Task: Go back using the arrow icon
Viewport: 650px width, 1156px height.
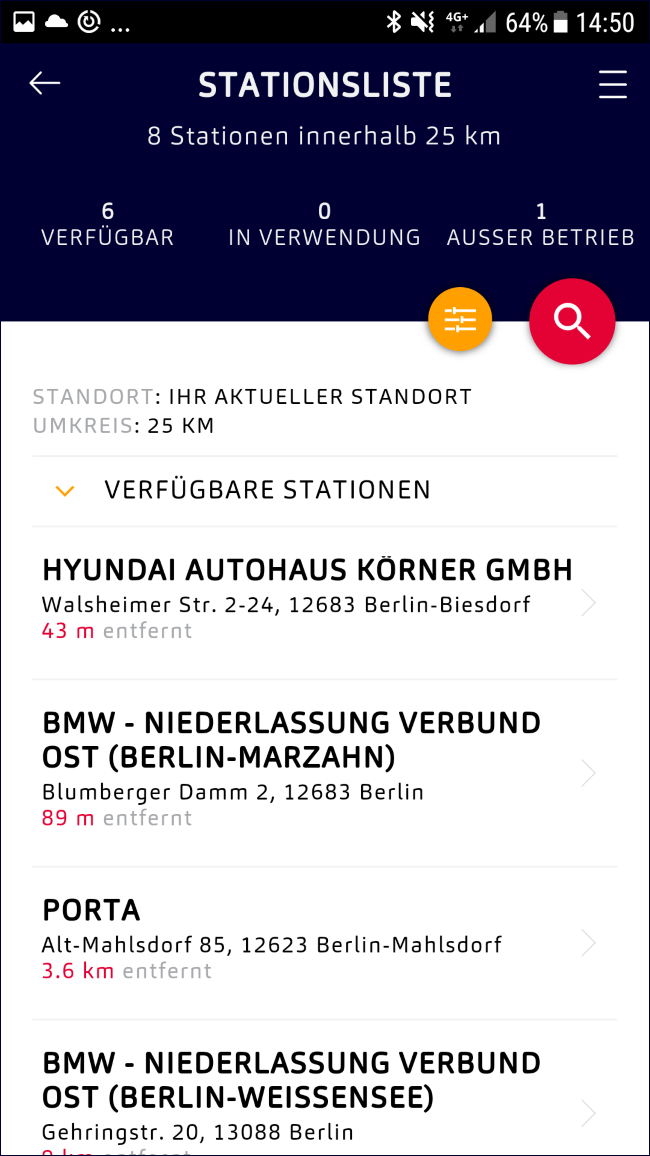Action: pos(44,84)
